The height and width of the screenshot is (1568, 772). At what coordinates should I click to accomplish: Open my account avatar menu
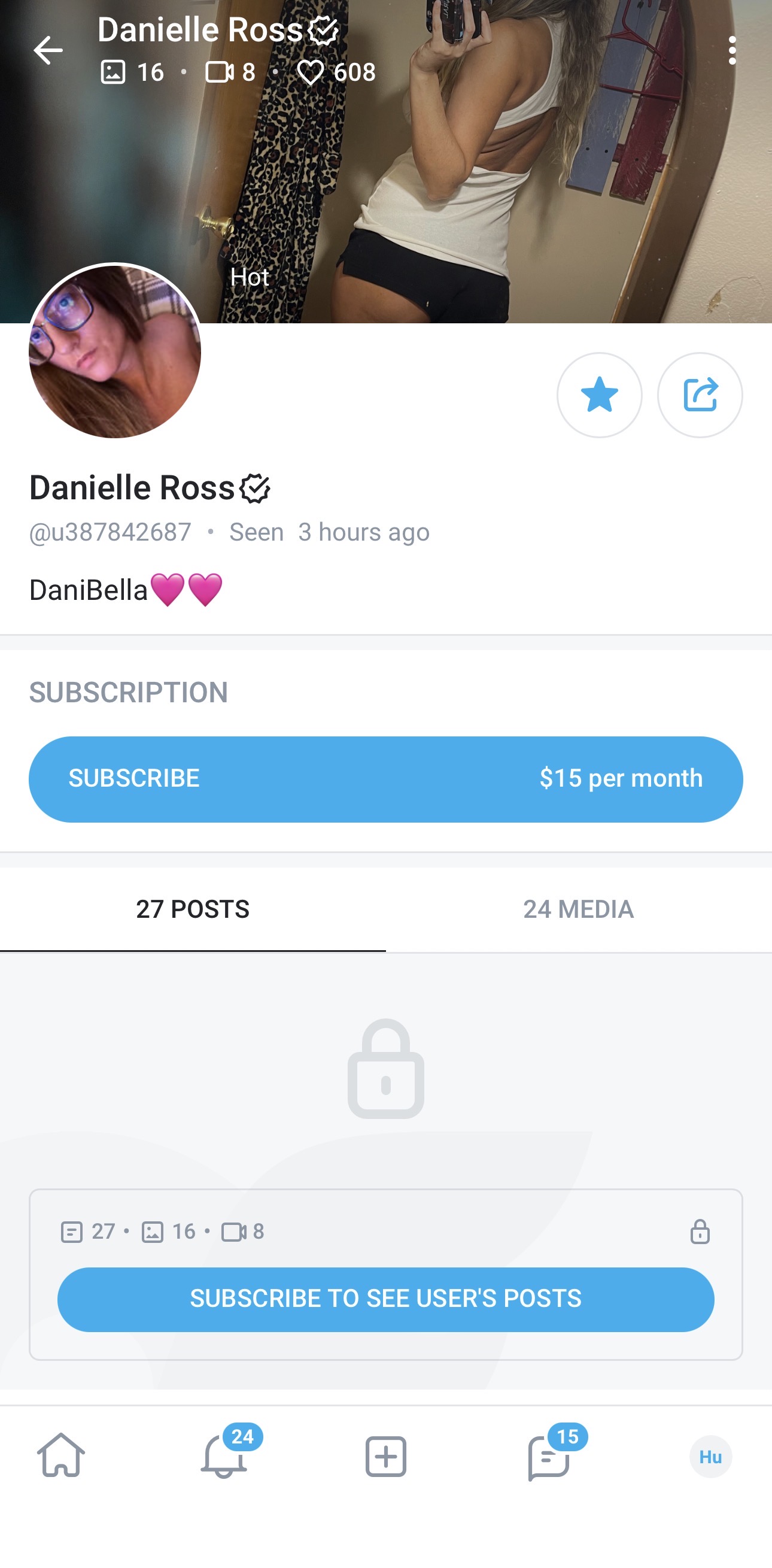coord(710,1456)
